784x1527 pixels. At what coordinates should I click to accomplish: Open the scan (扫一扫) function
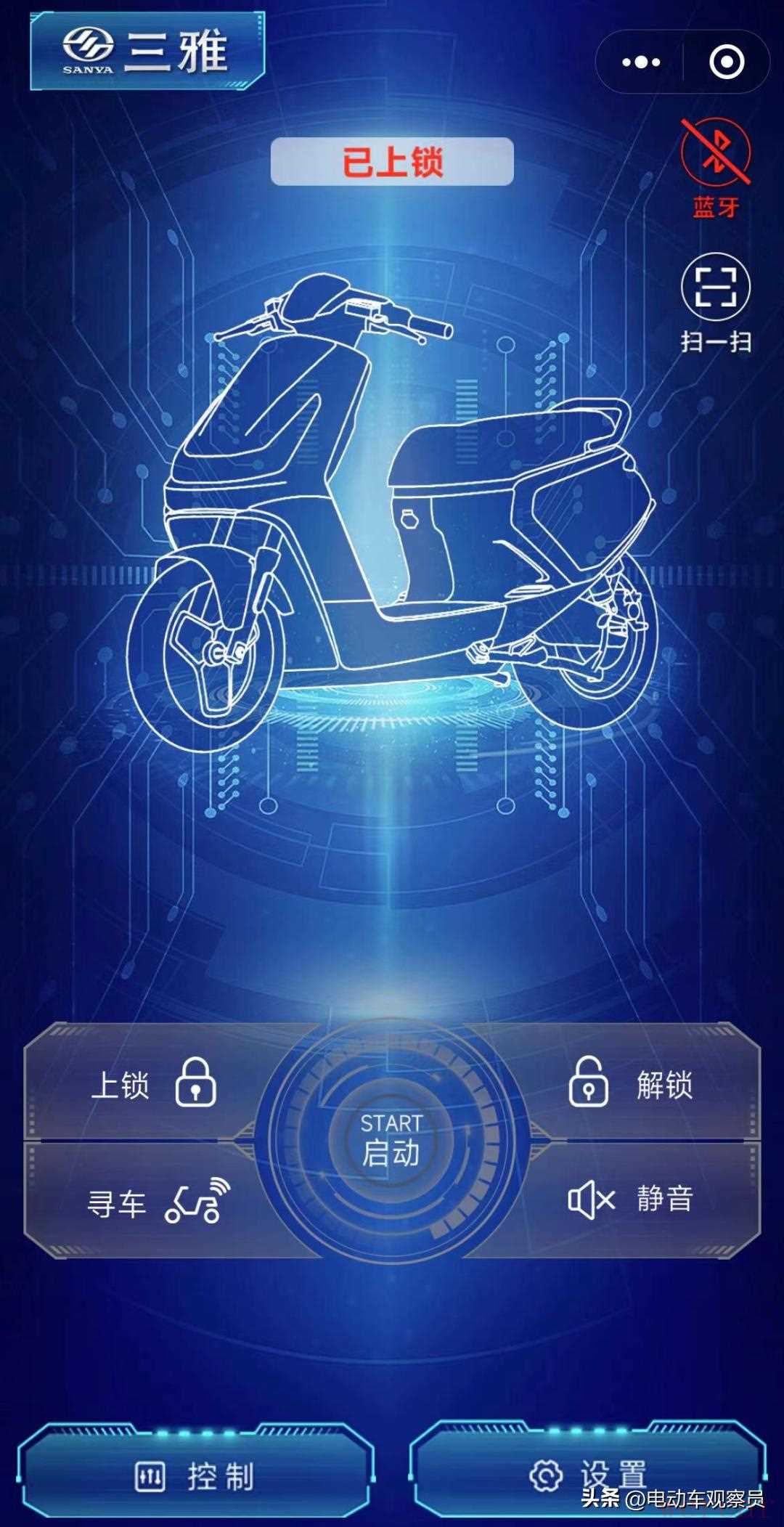point(715,288)
